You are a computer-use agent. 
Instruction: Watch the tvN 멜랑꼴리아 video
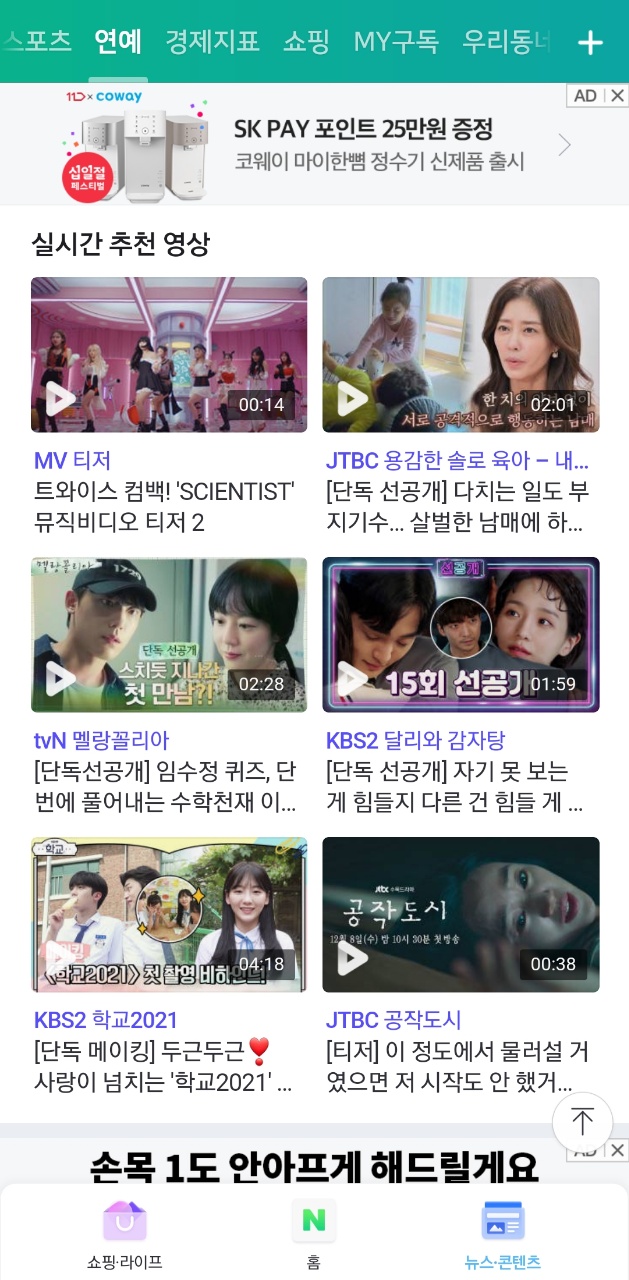point(169,635)
